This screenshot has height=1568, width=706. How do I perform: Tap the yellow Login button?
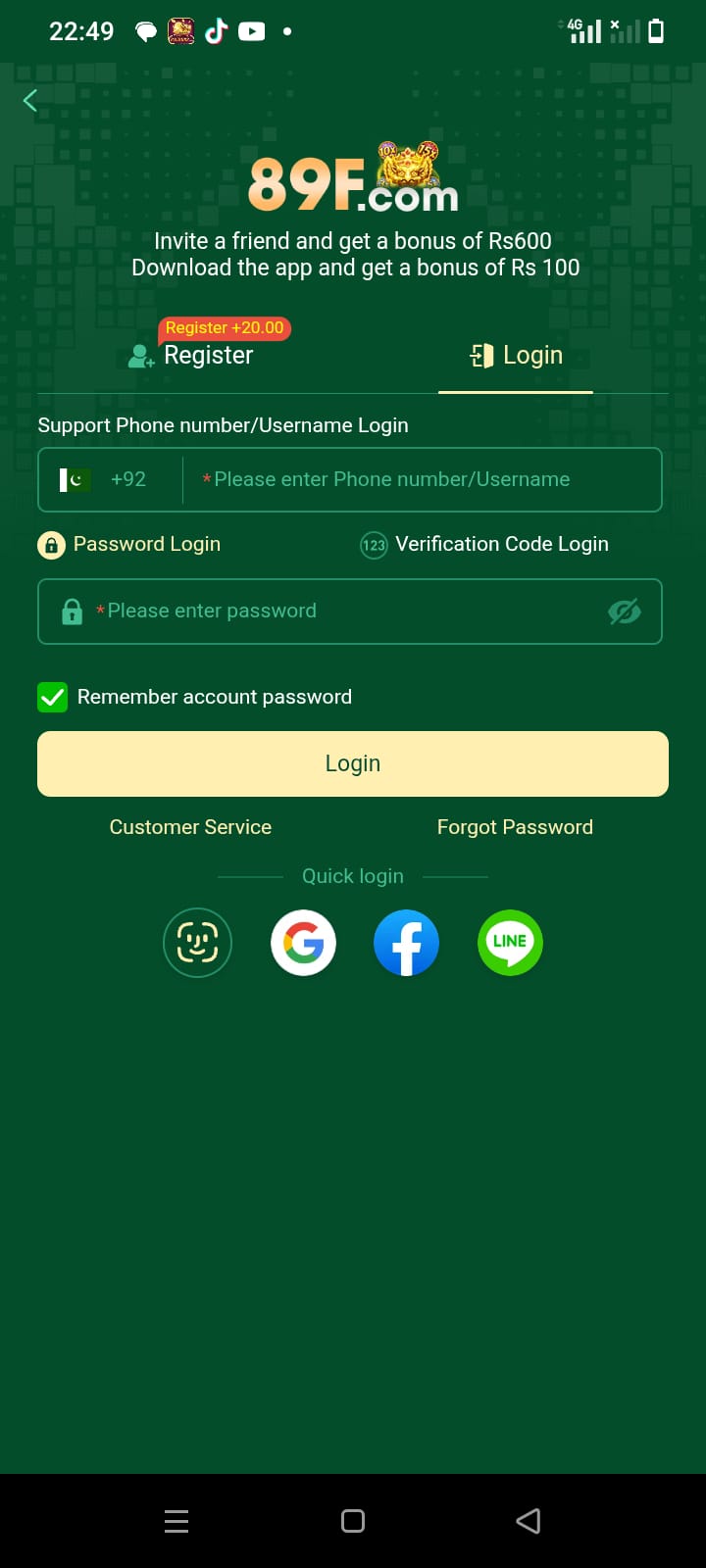pyautogui.click(x=353, y=763)
